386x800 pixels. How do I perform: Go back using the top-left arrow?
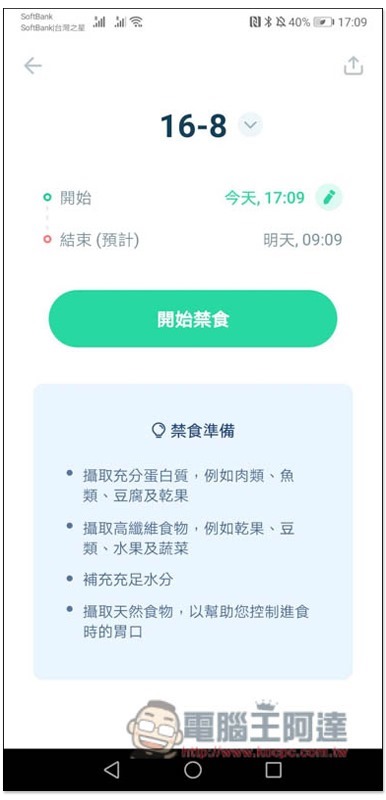pos(33,66)
